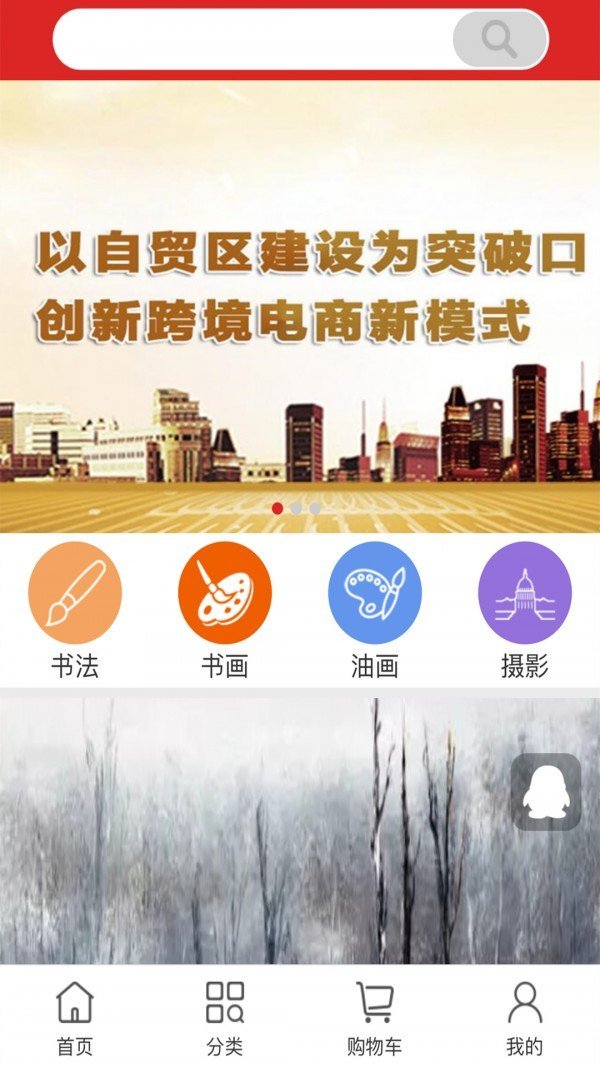Viewport: 600px width, 1067px height.
Task: Open QQ customer service chat
Action: (x=546, y=792)
